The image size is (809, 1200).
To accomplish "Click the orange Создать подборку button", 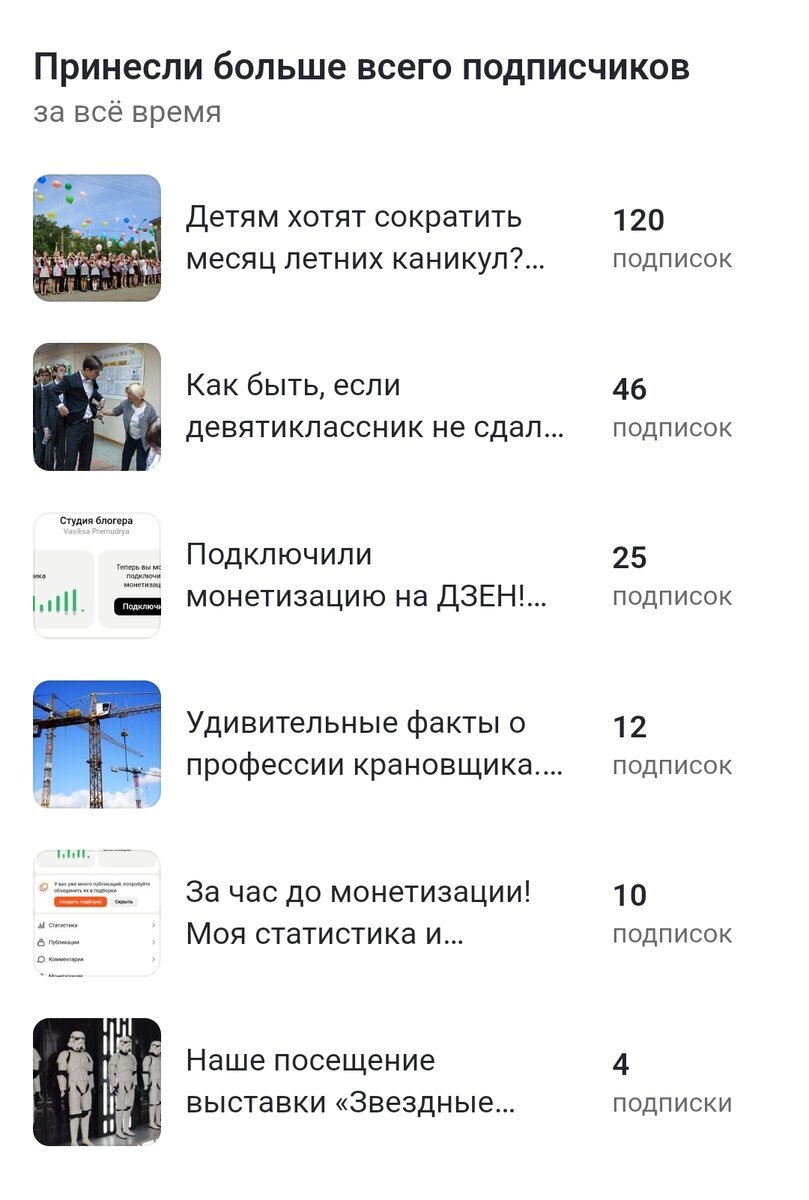I will tap(80, 902).
